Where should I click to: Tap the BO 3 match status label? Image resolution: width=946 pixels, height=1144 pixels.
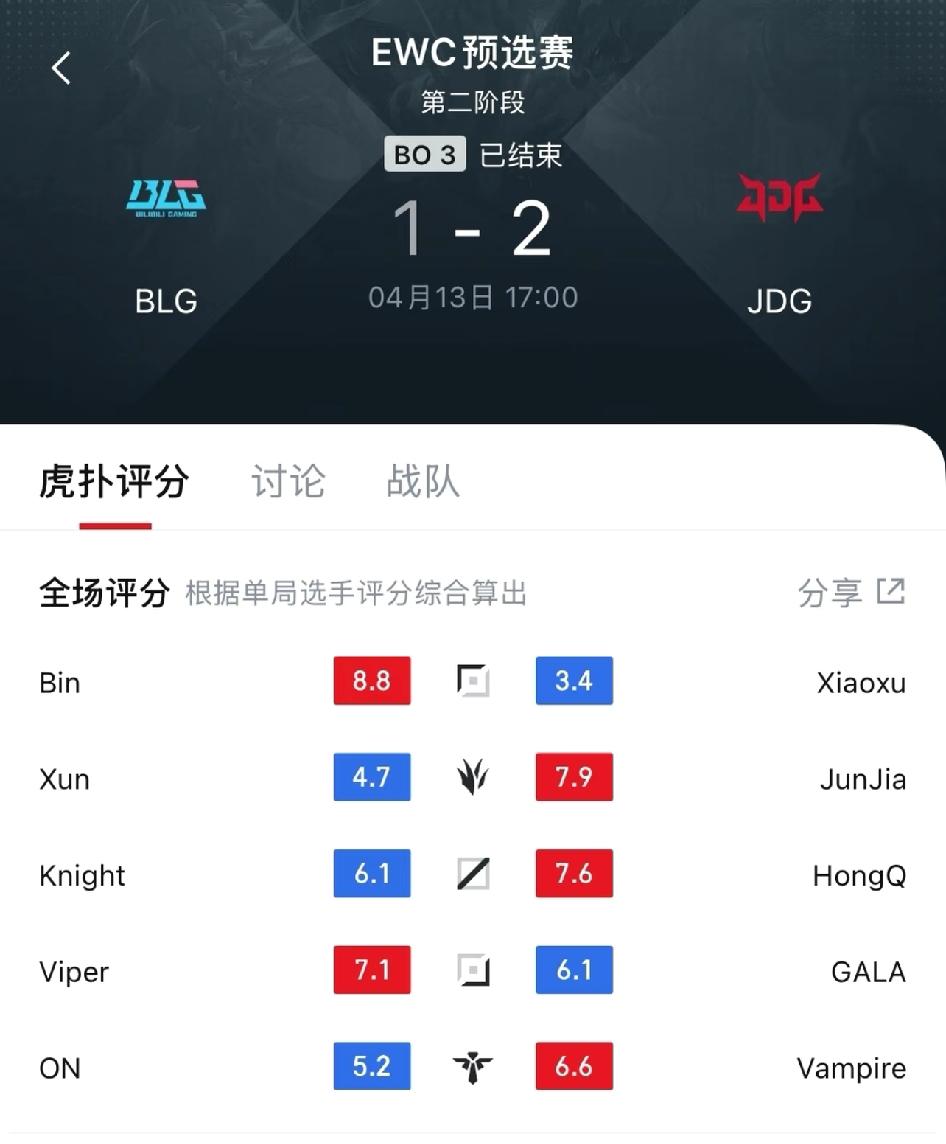pyautogui.click(x=424, y=154)
